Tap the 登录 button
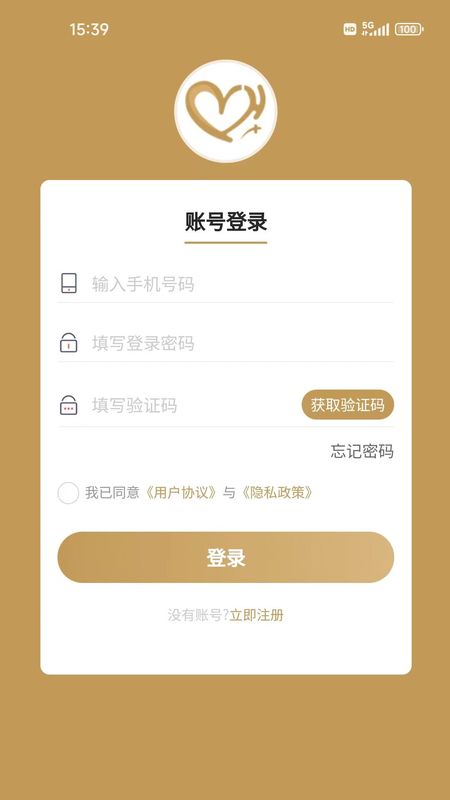The image size is (450, 800). click(226, 557)
